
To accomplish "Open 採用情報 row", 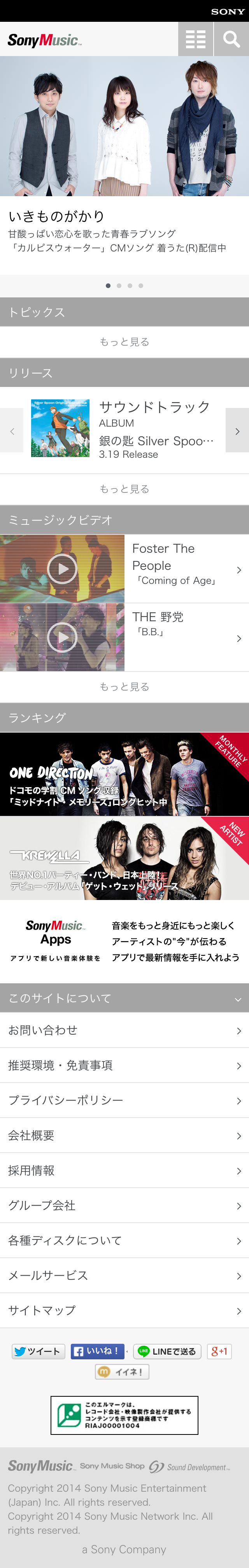I will click(x=124, y=1170).
